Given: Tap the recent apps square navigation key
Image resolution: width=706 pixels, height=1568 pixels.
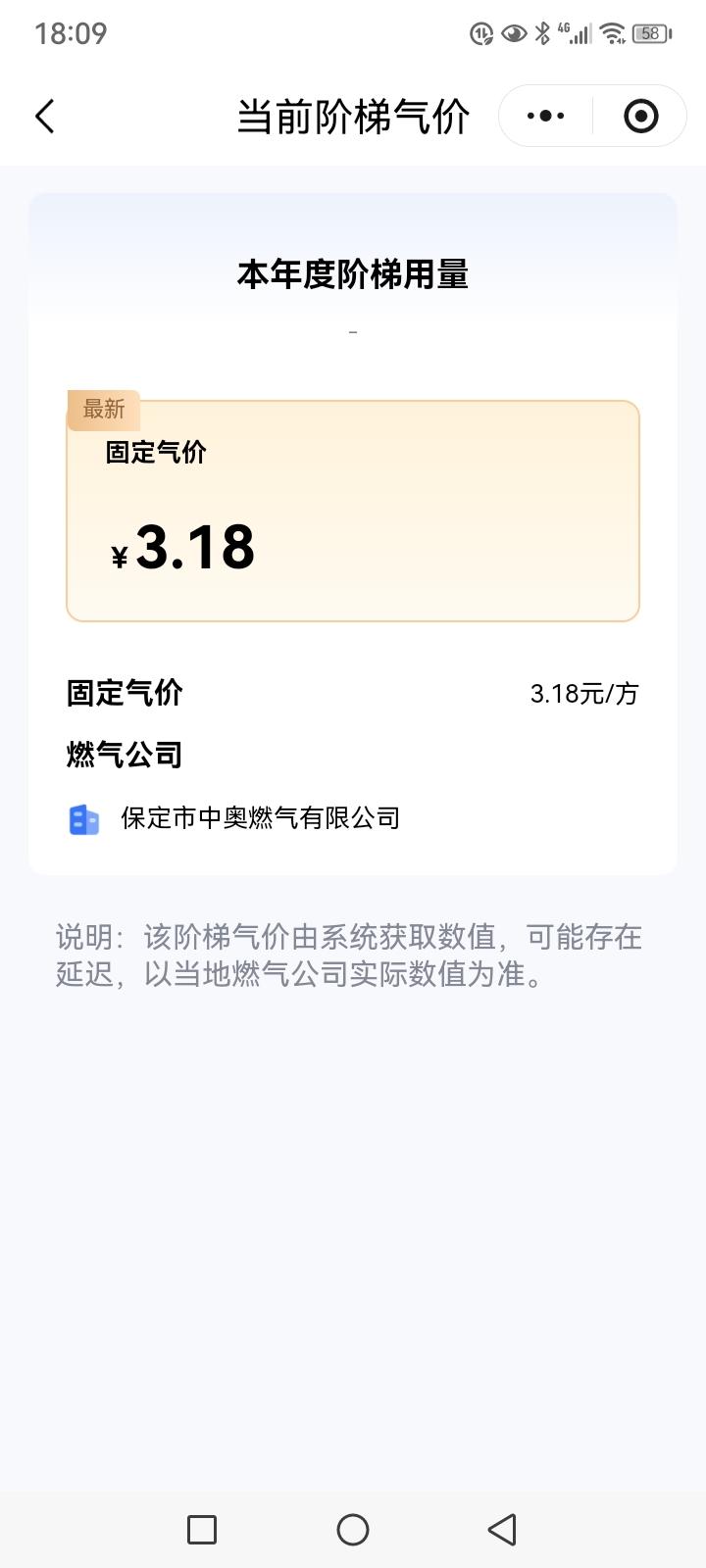Looking at the screenshot, I should pyautogui.click(x=200, y=1529).
